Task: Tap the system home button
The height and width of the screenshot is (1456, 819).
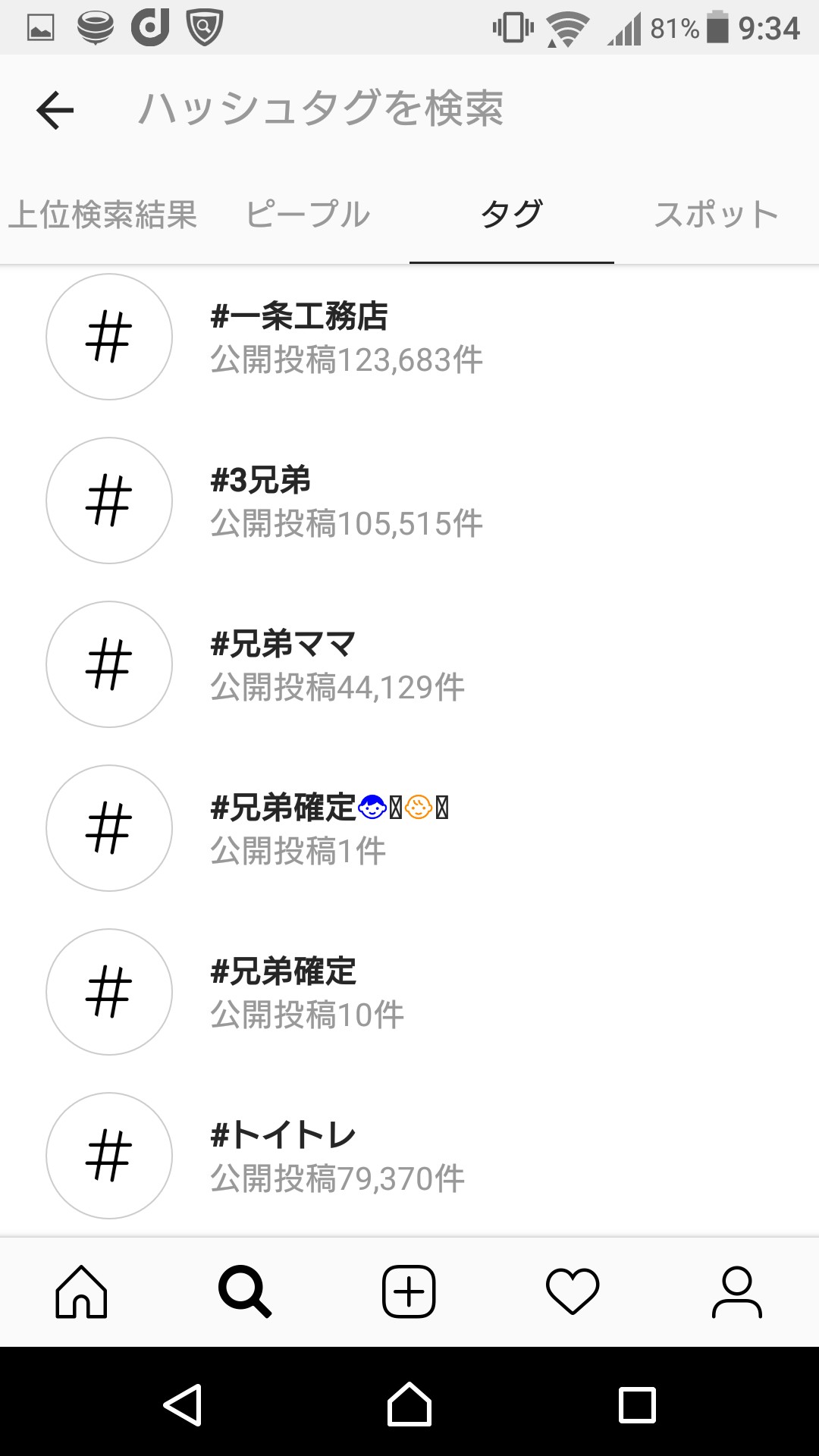Action: 409,1405
